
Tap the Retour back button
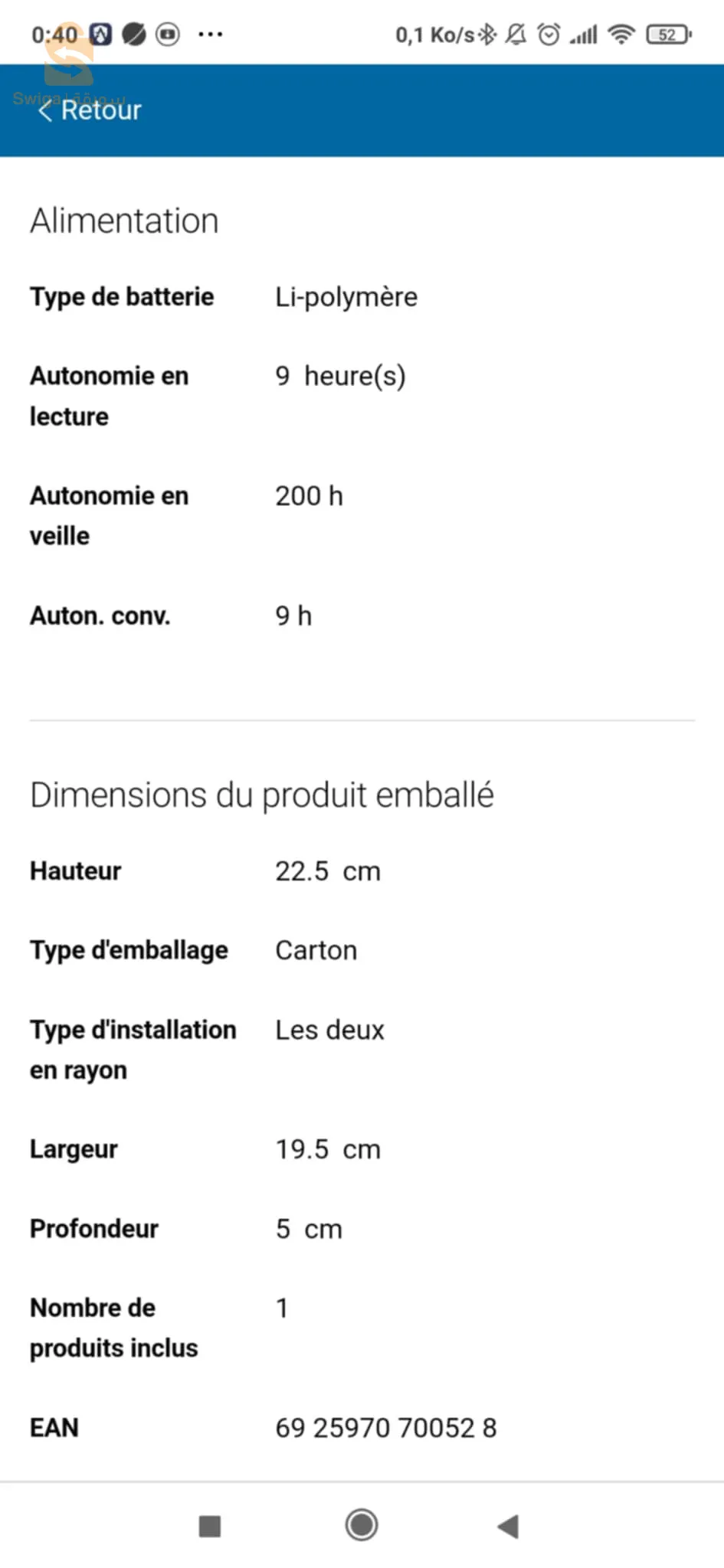[x=90, y=111]
